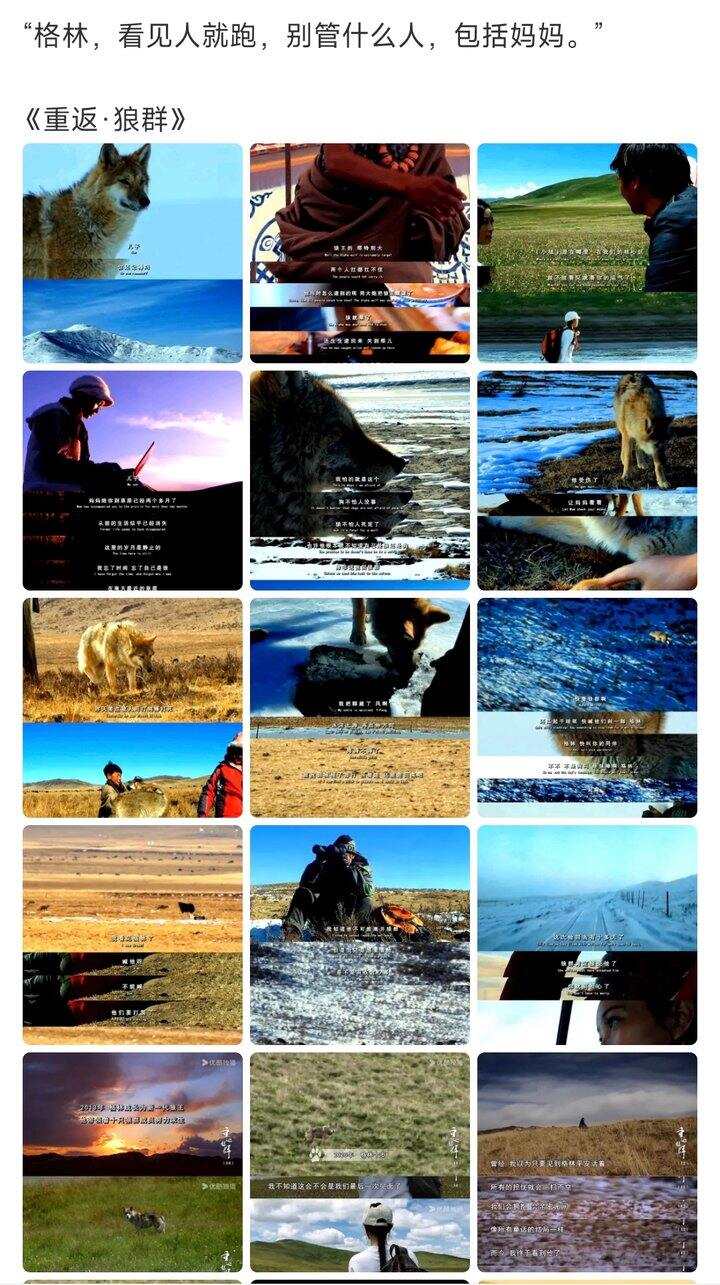The image size is (720, 1285).
Task: View the prairie image with distant black animal
Action: tap(132, 934)
